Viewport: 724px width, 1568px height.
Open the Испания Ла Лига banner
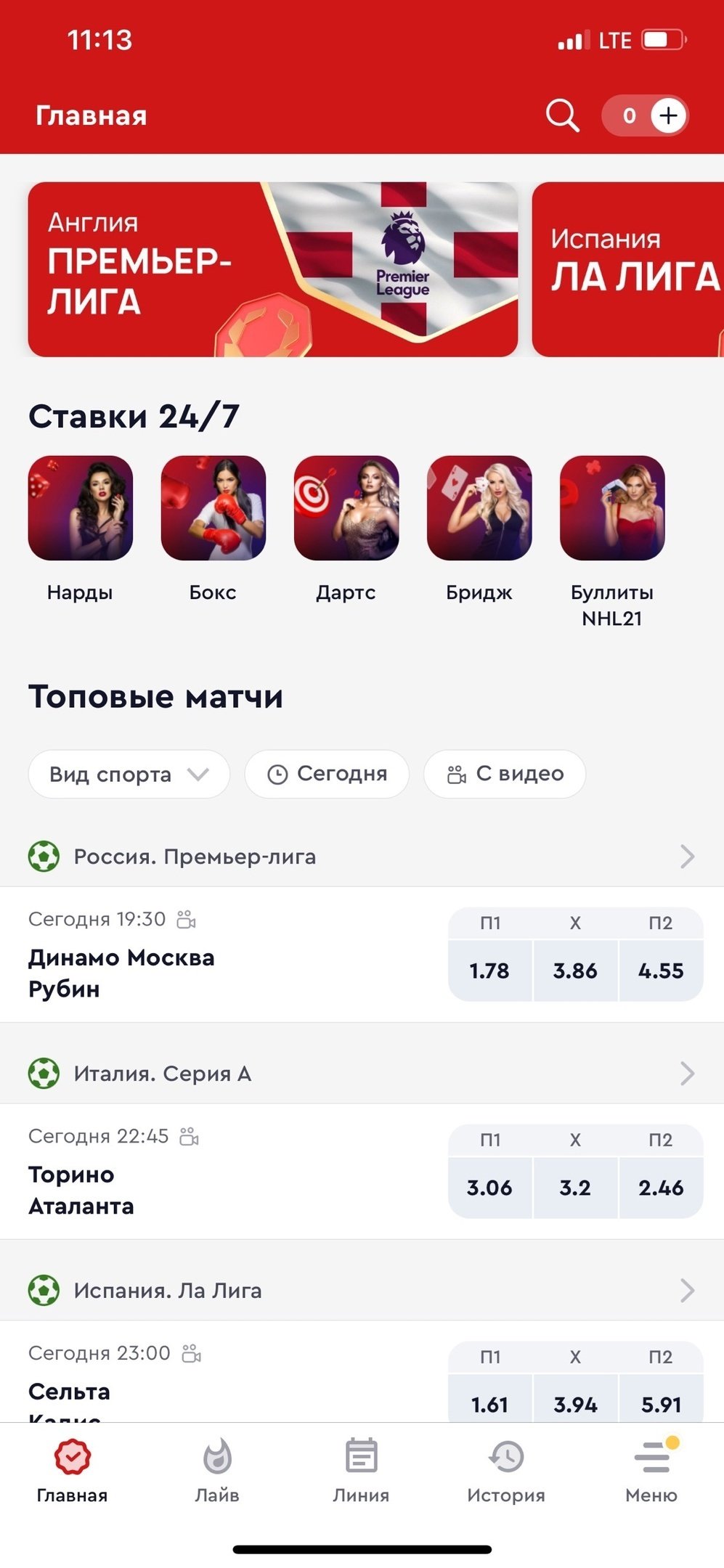[x=629, y=269]
